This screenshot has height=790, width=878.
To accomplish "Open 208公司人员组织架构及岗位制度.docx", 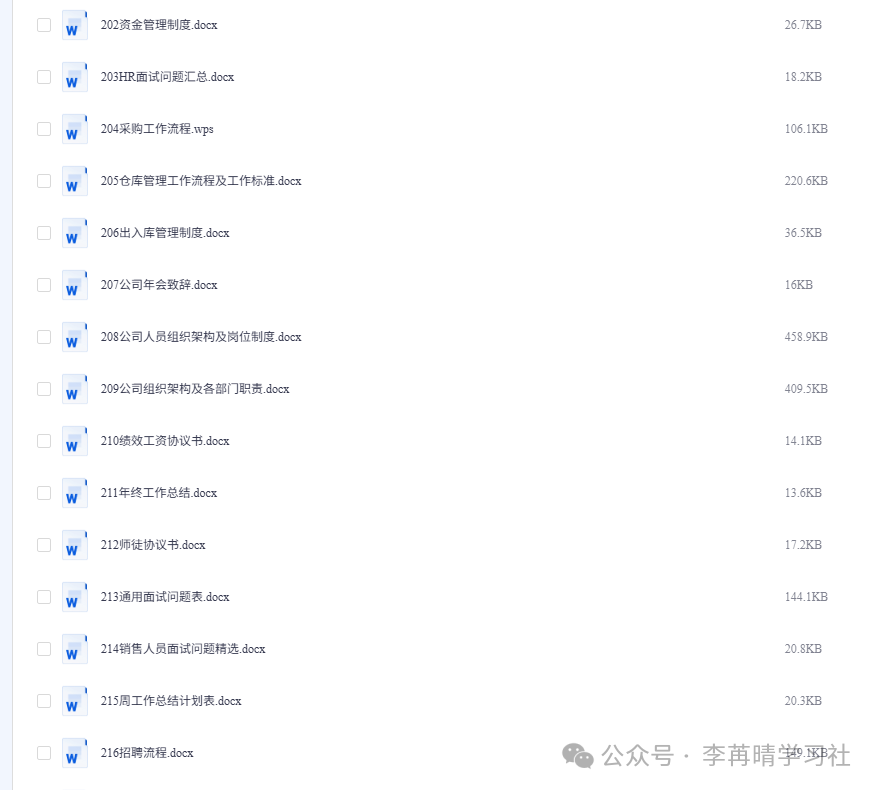I will 201,337.
